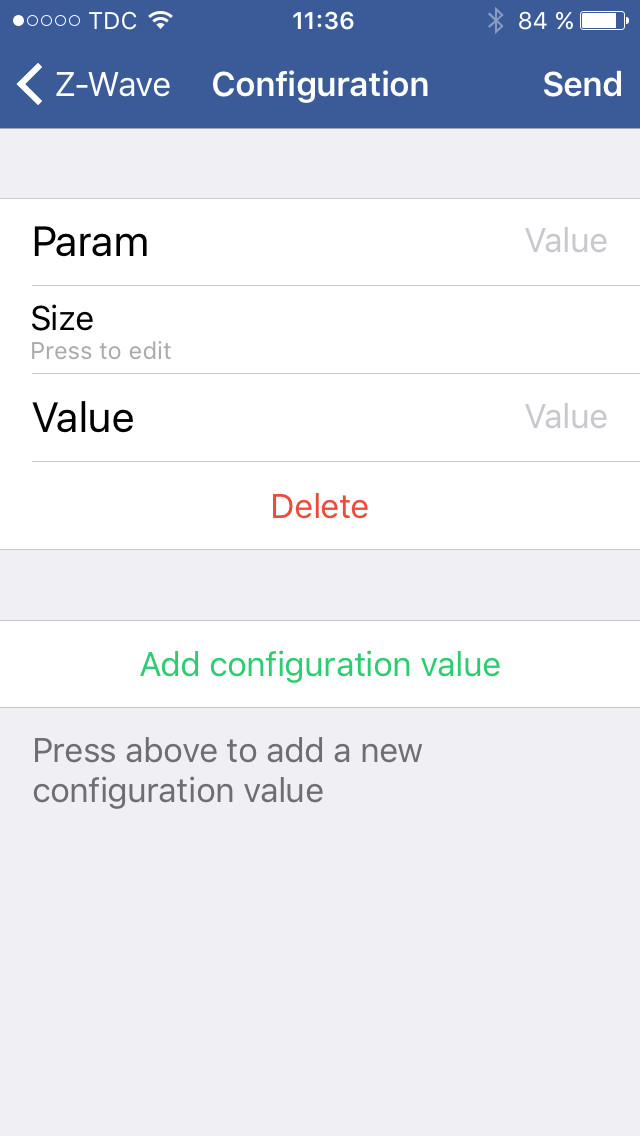Send the configuration
Viewport: 640px width, 1136px height.
coord(582,85)
